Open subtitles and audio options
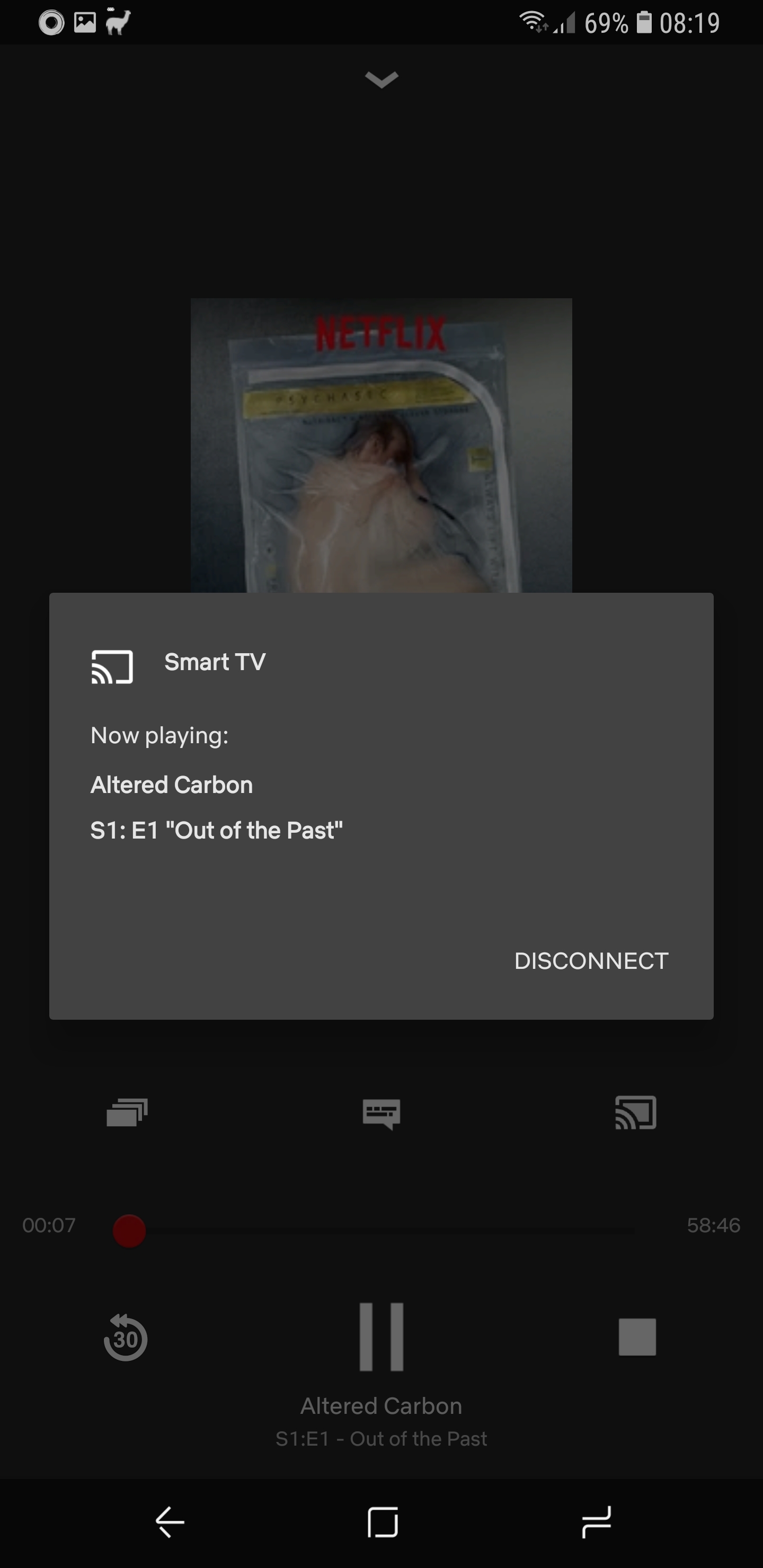 381,1114
